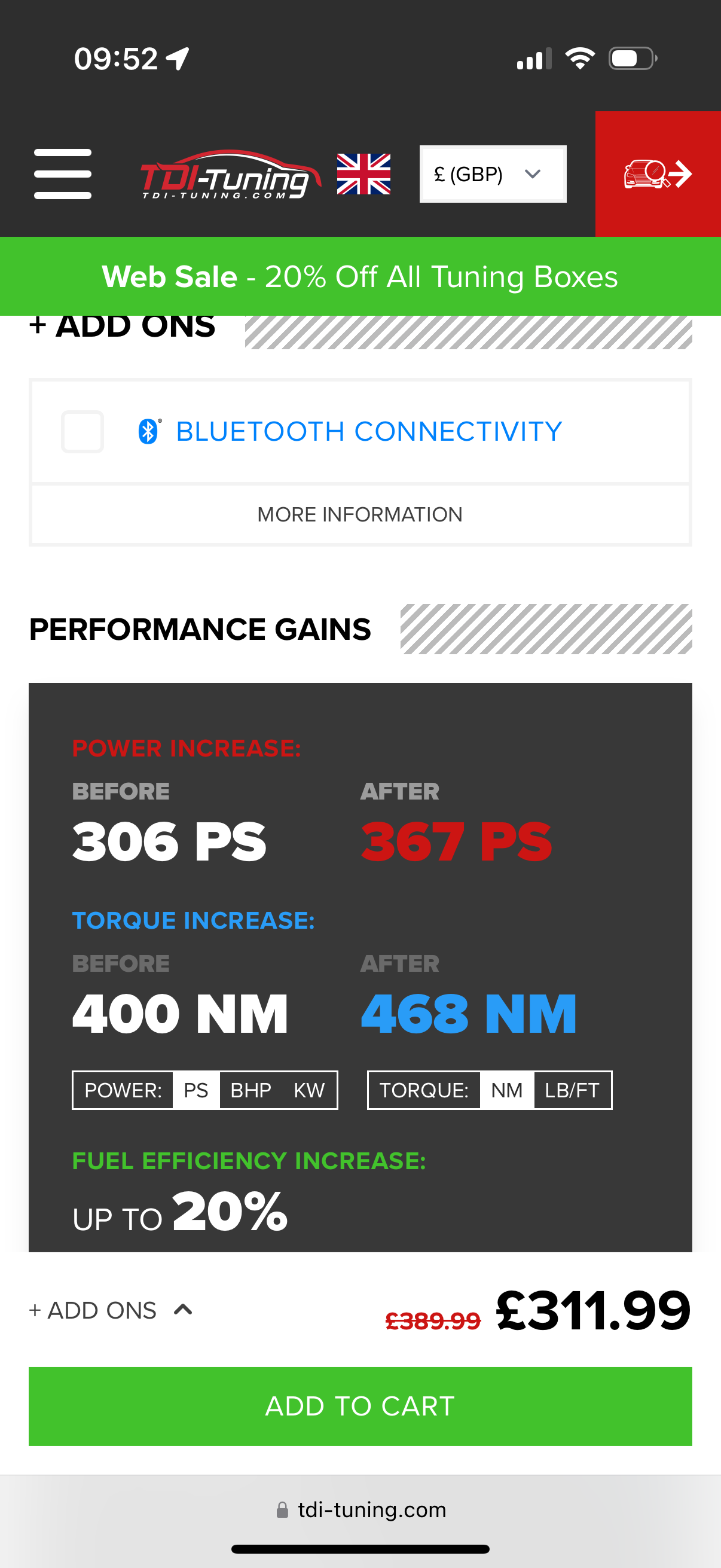Add tuning box to cart
The height and width of the screenshot is (1568, 721).
tap(360, 1406)
